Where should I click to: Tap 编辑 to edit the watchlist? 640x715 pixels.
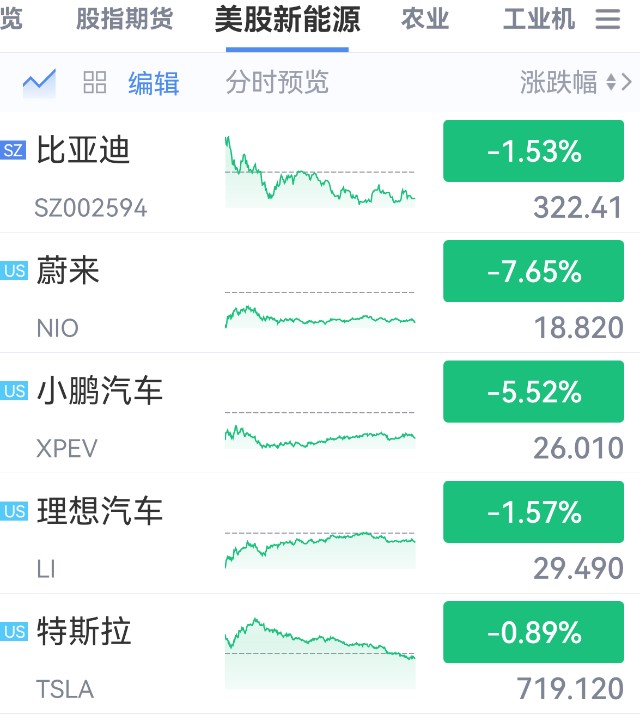click(154, 83)
